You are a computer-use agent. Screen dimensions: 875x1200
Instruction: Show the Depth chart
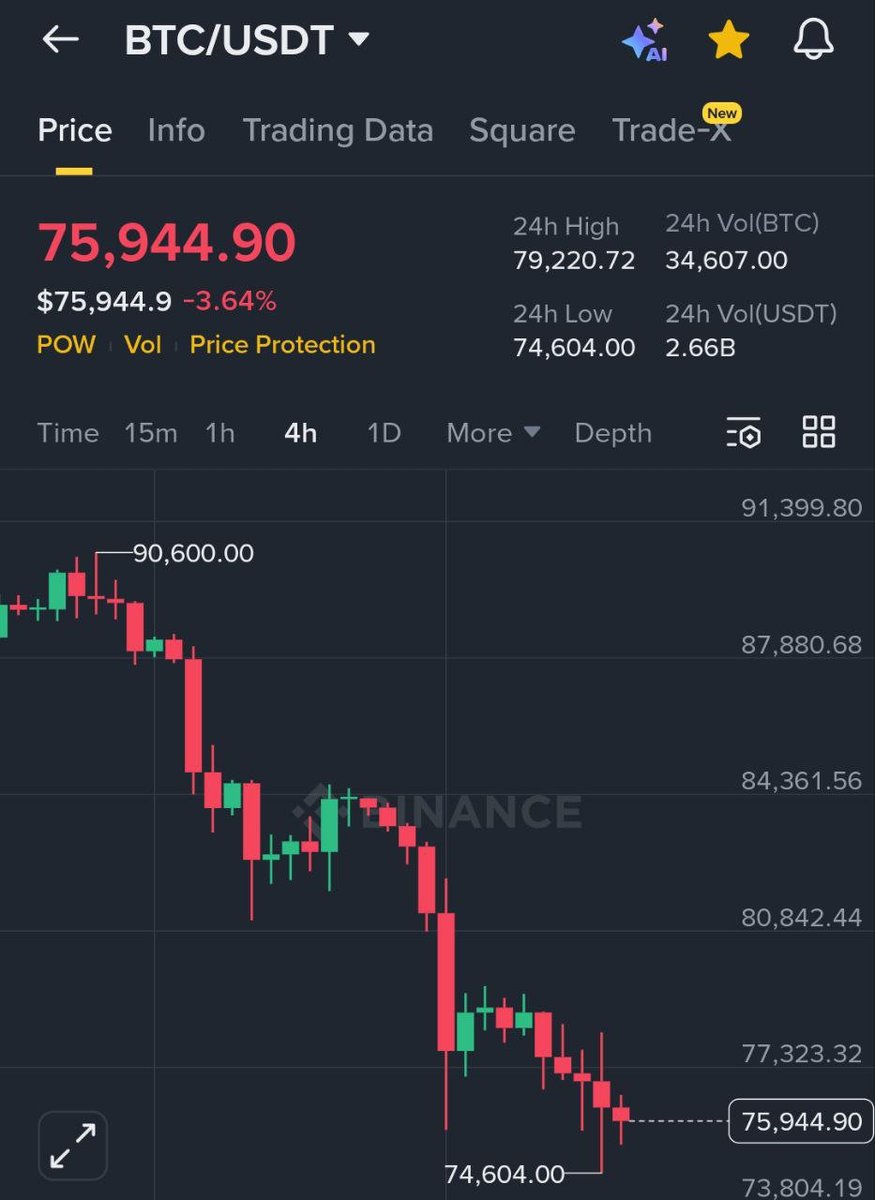coord(613,433)
